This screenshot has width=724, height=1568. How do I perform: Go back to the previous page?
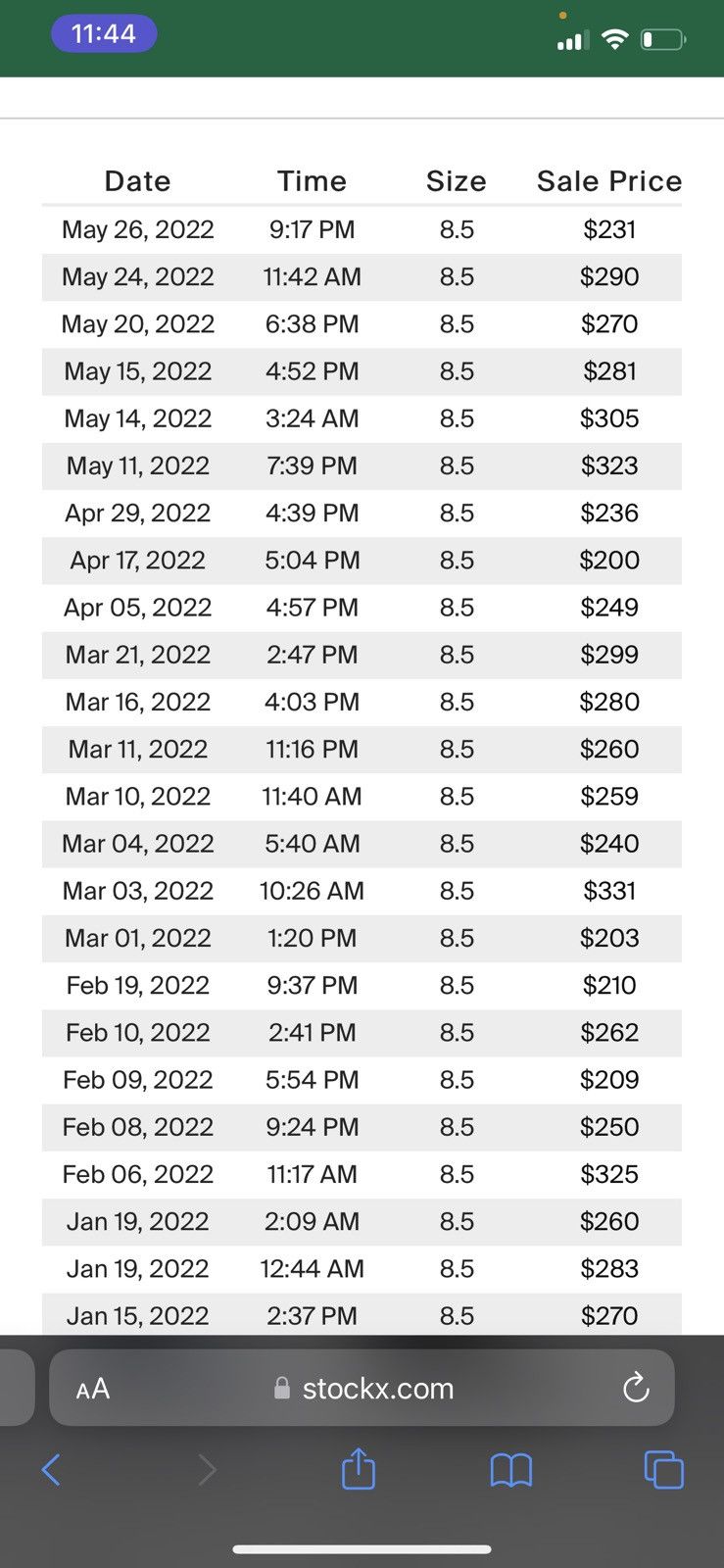(52, 1469)
